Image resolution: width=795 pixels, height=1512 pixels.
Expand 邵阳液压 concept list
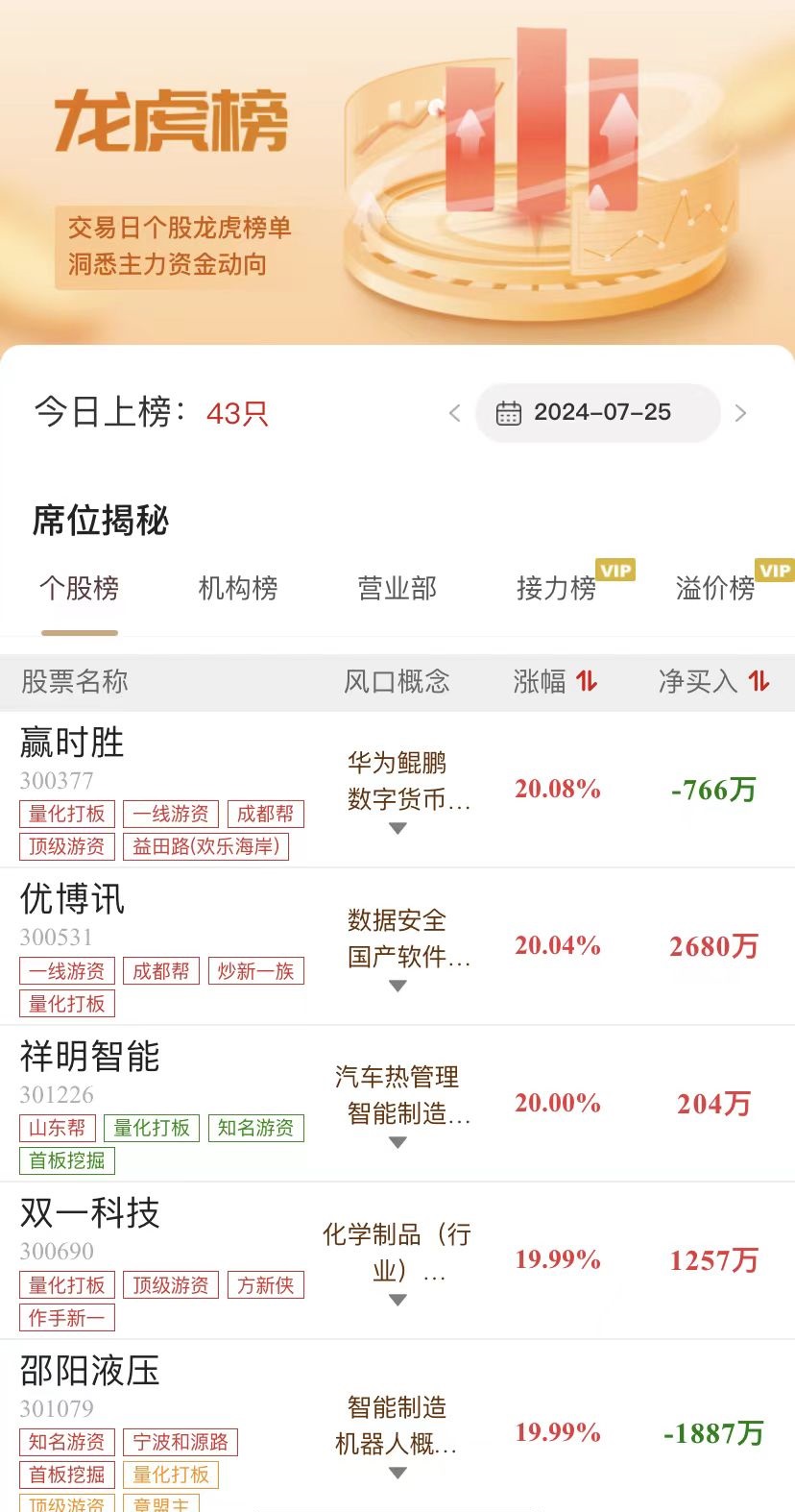(398, 1473)
